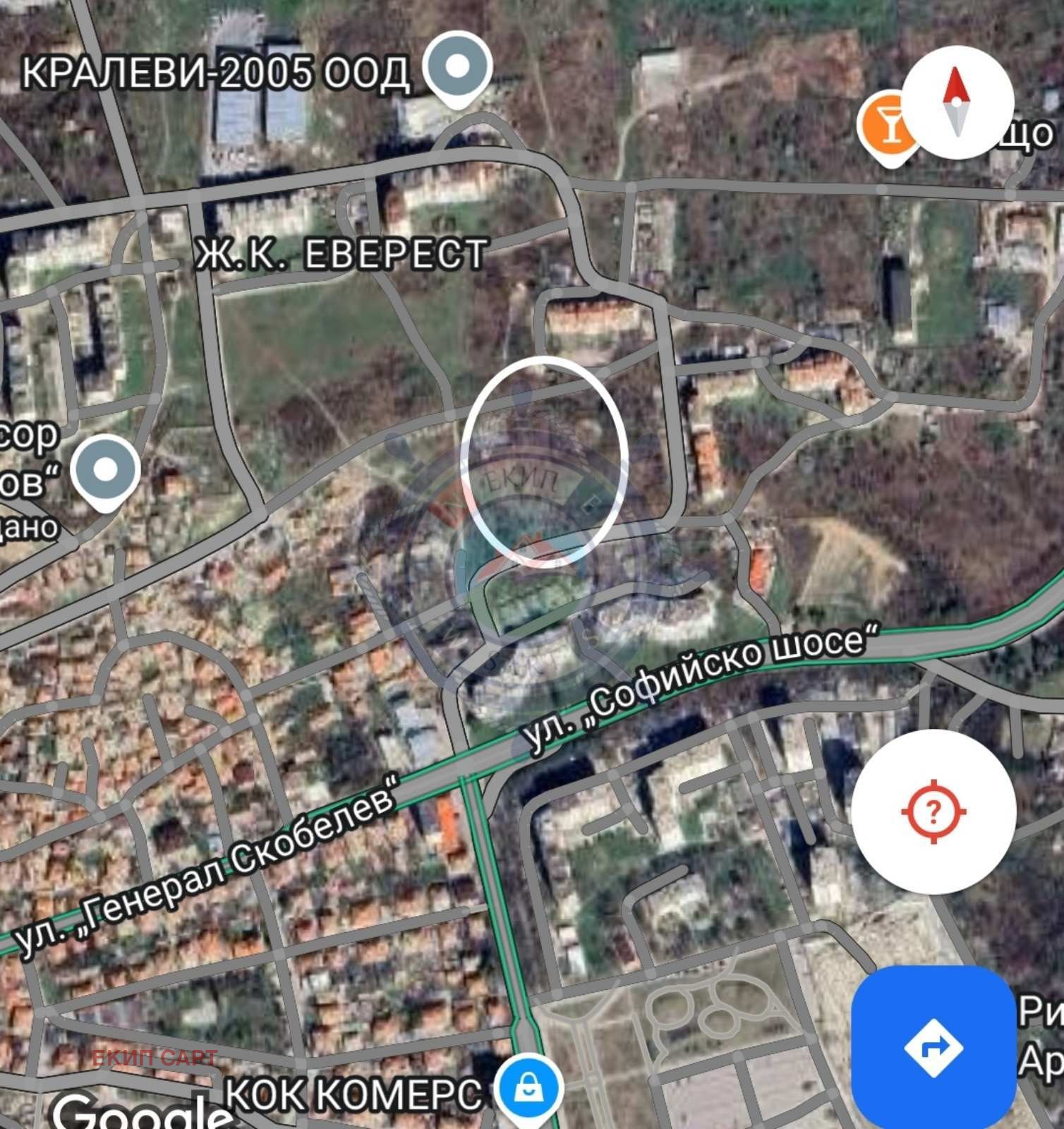This screenshot has height=1129, width=1064.
Task: Open the КОК КОМЕРС shopping pin
Action: pyautogui.click(x=528, y=1089)
